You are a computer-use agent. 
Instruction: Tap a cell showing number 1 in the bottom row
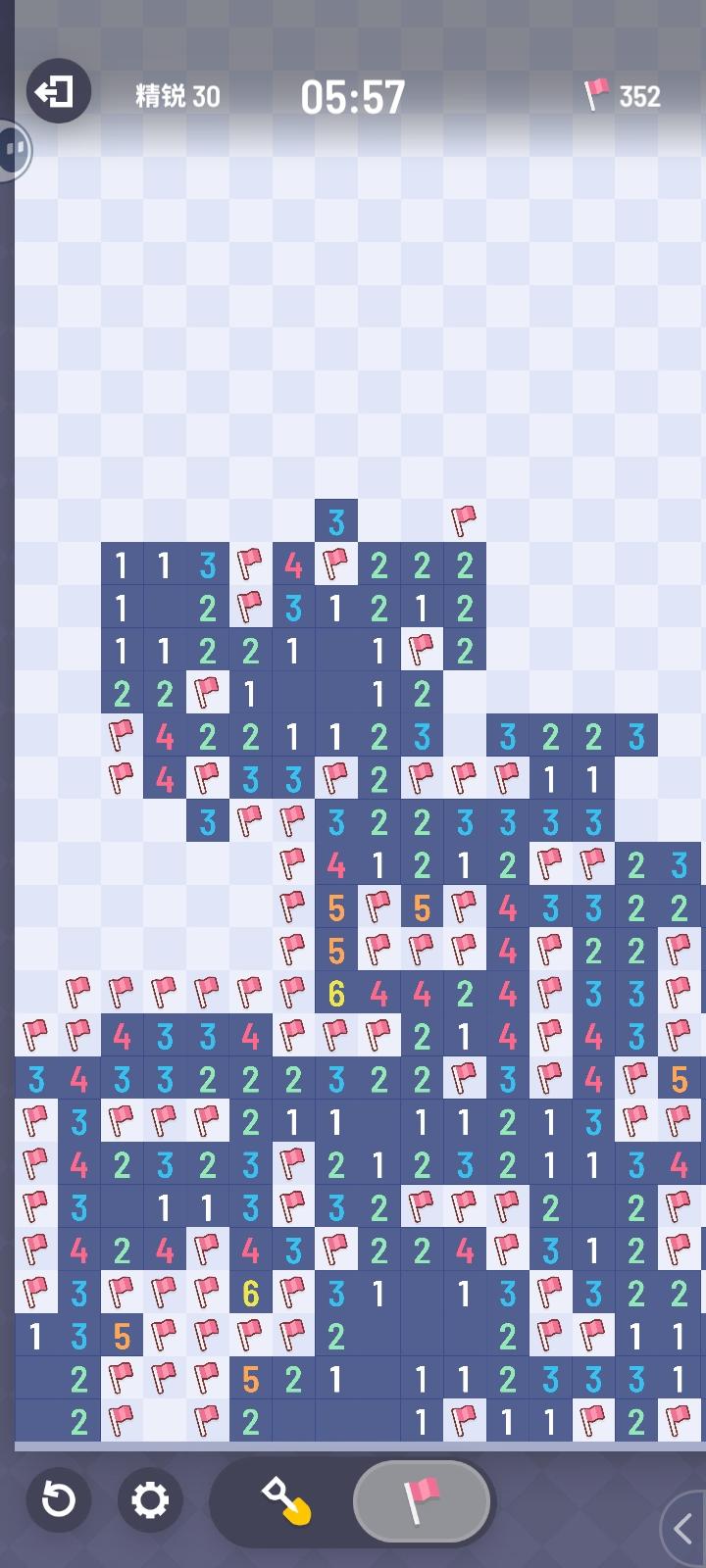pos(421,1421)
